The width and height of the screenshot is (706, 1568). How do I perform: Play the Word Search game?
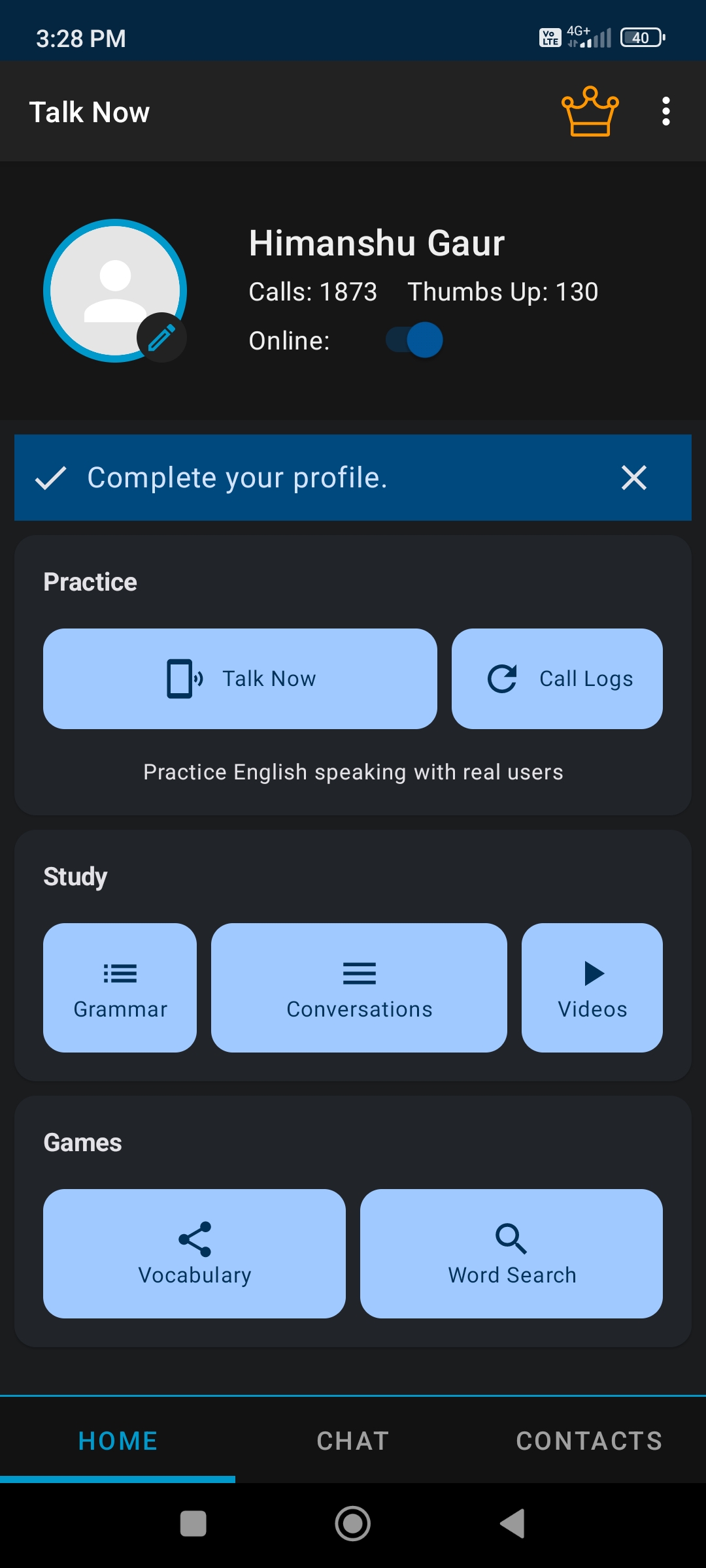tap(511, 1253)
